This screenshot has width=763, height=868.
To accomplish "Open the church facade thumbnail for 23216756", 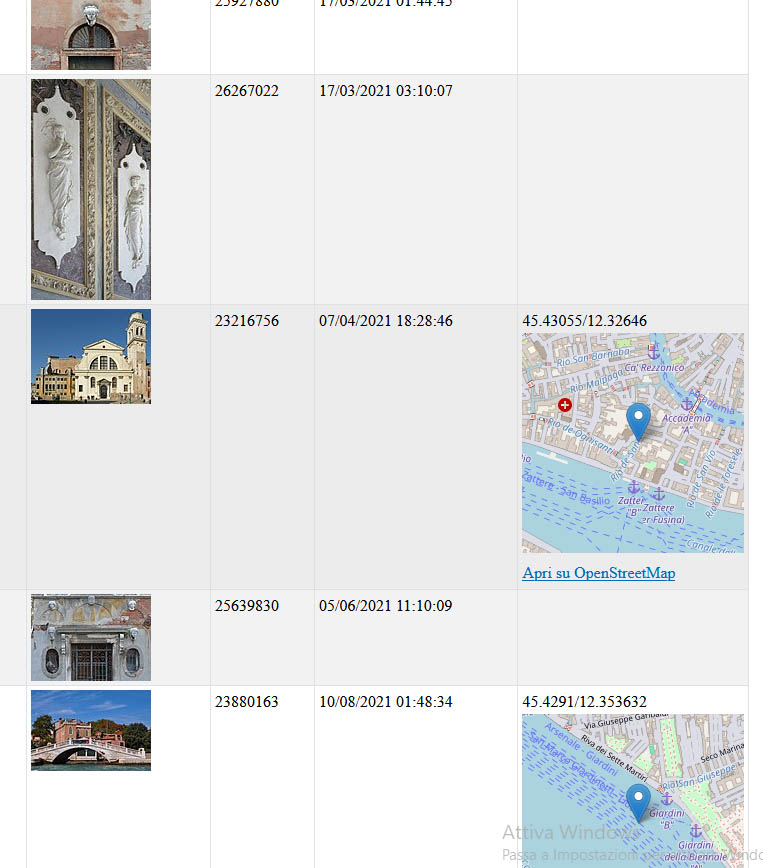I will pyautogui.click(x=90, y=356).
